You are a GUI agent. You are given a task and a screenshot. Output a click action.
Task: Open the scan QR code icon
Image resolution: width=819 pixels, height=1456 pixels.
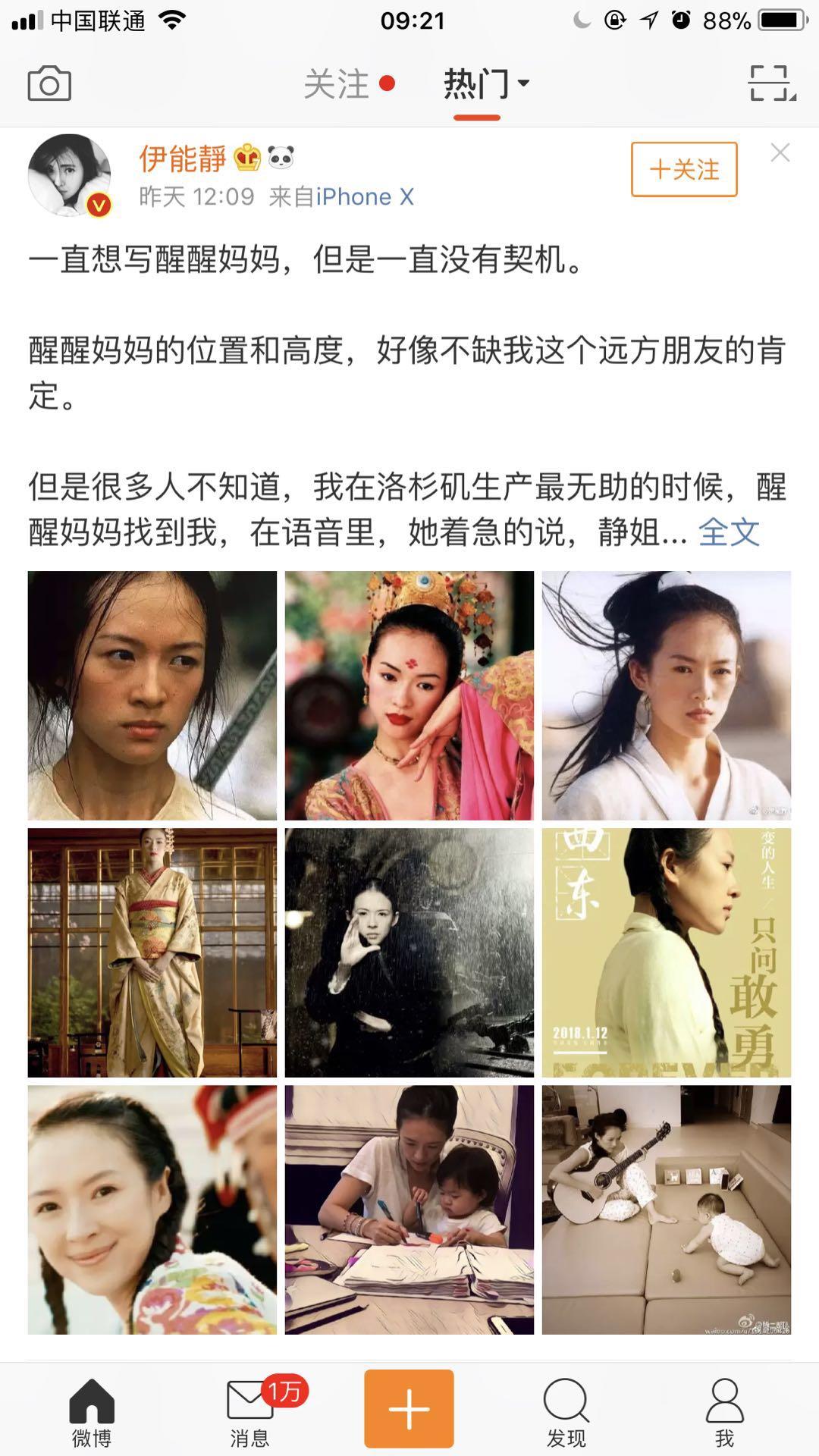click(x=772, y=83)
